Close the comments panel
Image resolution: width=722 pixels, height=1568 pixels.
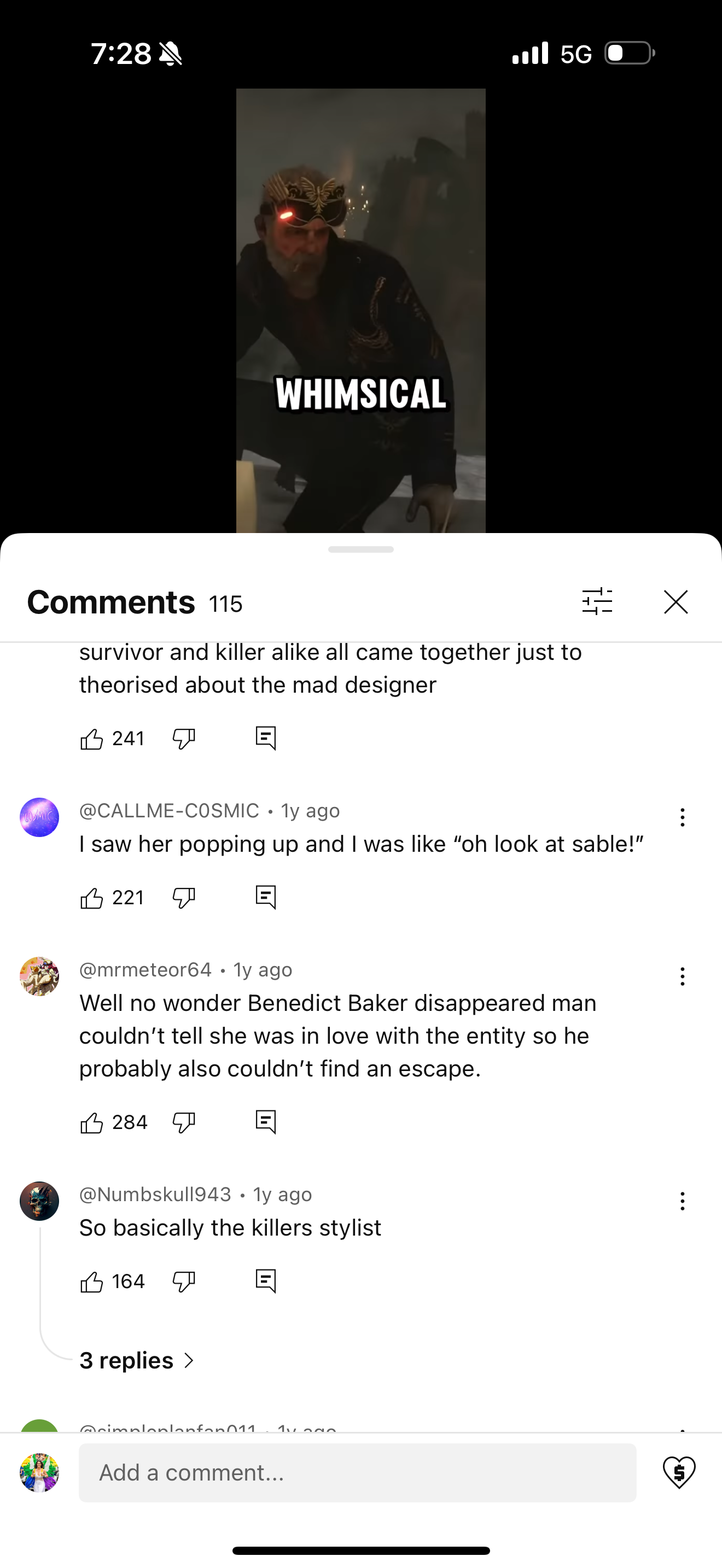point(676,602)
